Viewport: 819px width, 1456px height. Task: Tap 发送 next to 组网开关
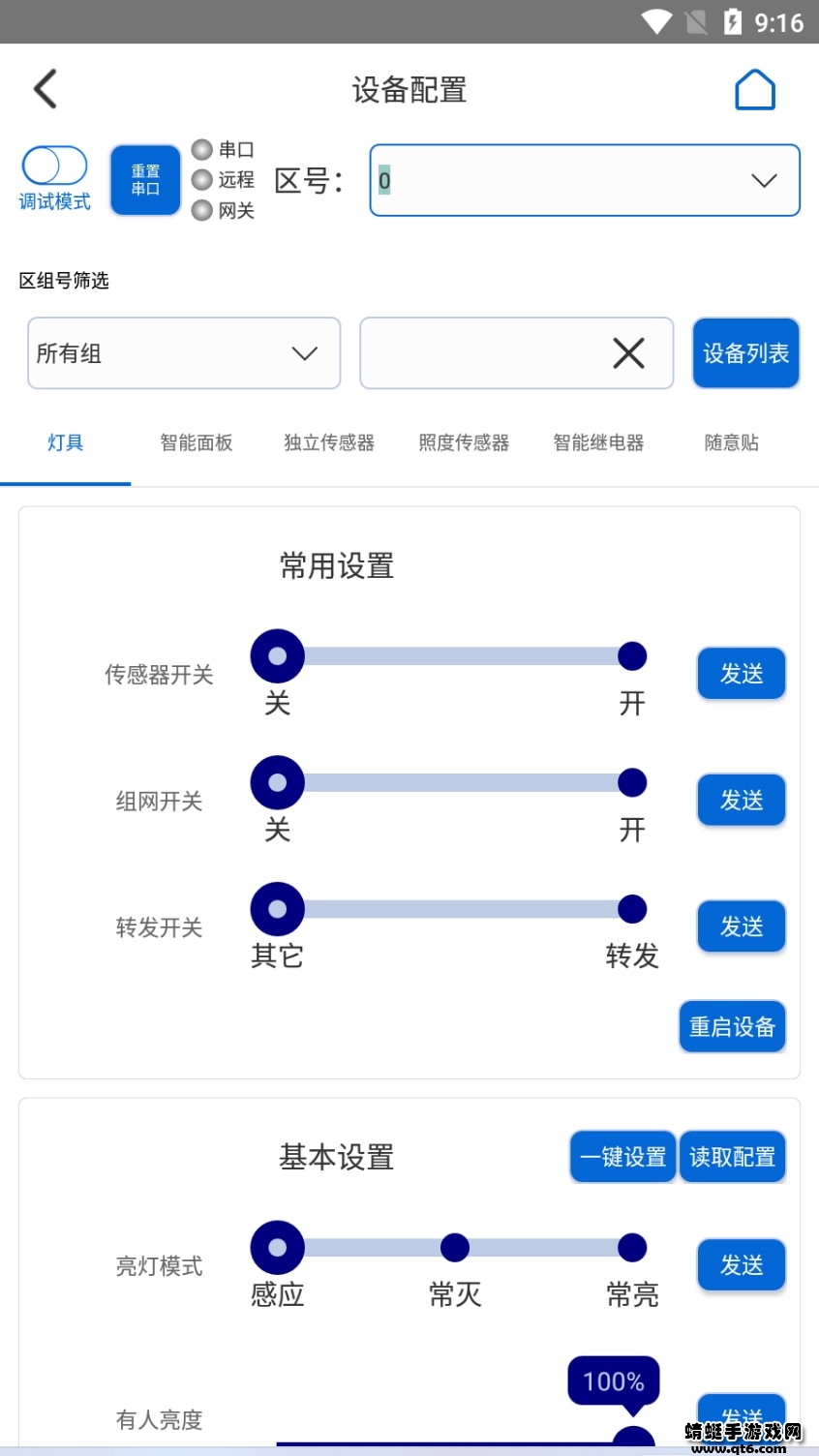(741, 800)
